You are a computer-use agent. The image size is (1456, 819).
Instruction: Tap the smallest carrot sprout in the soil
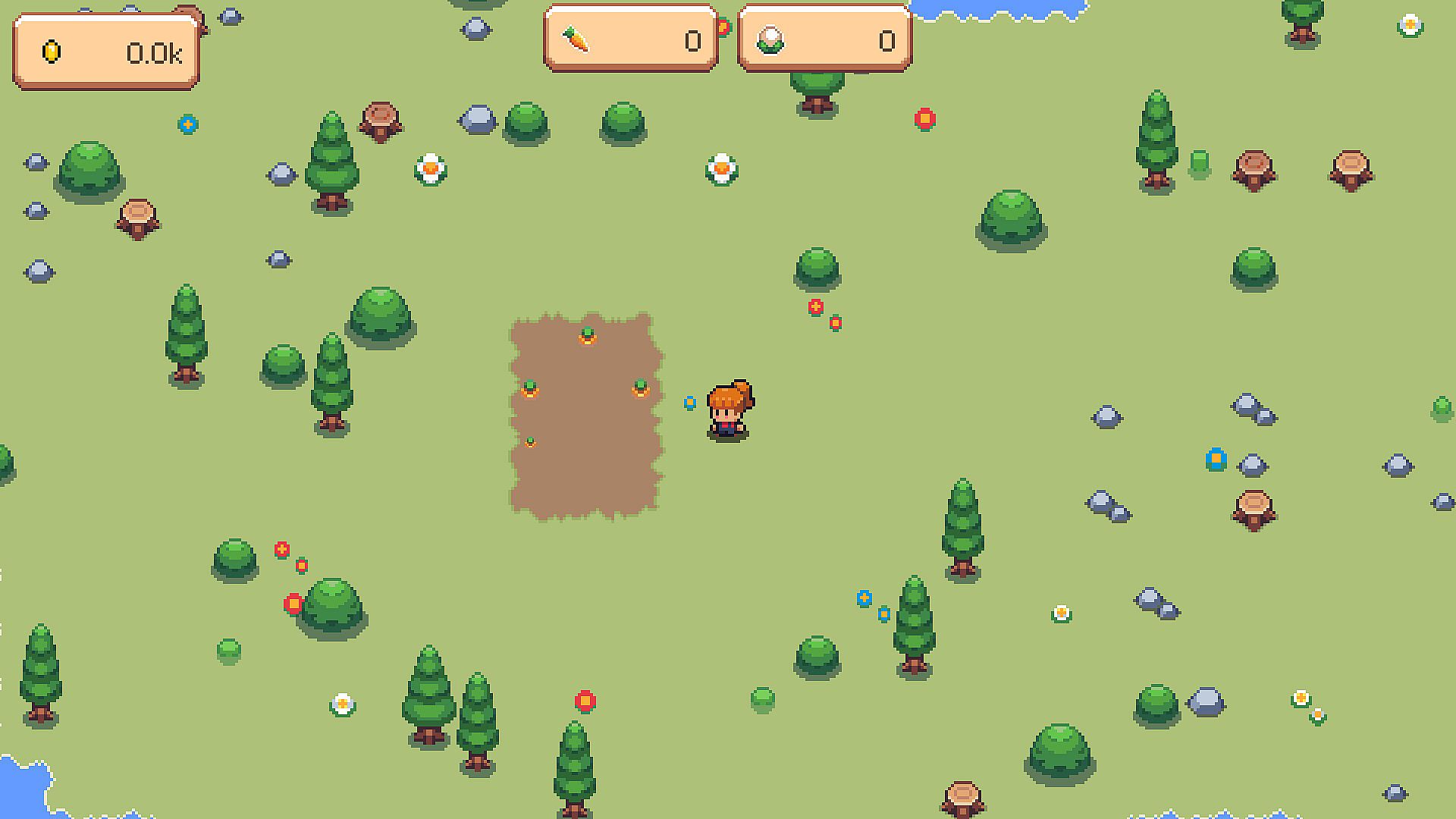[x=530, y=441]
